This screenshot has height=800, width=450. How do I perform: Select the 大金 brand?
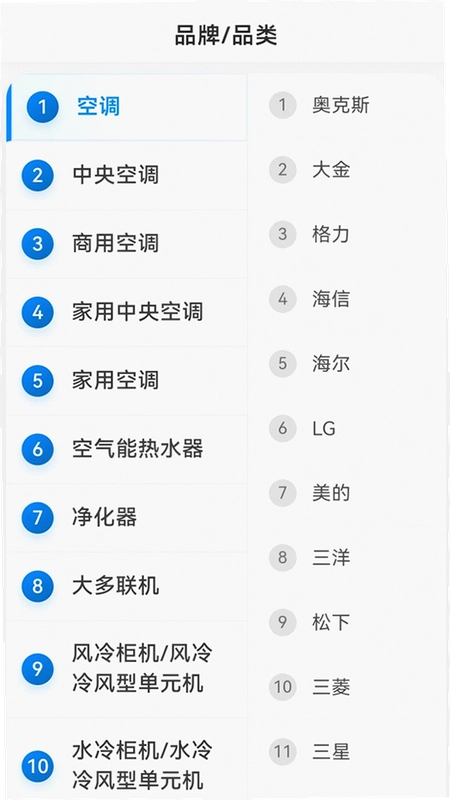pyautogui.click(x=346, y=169)
